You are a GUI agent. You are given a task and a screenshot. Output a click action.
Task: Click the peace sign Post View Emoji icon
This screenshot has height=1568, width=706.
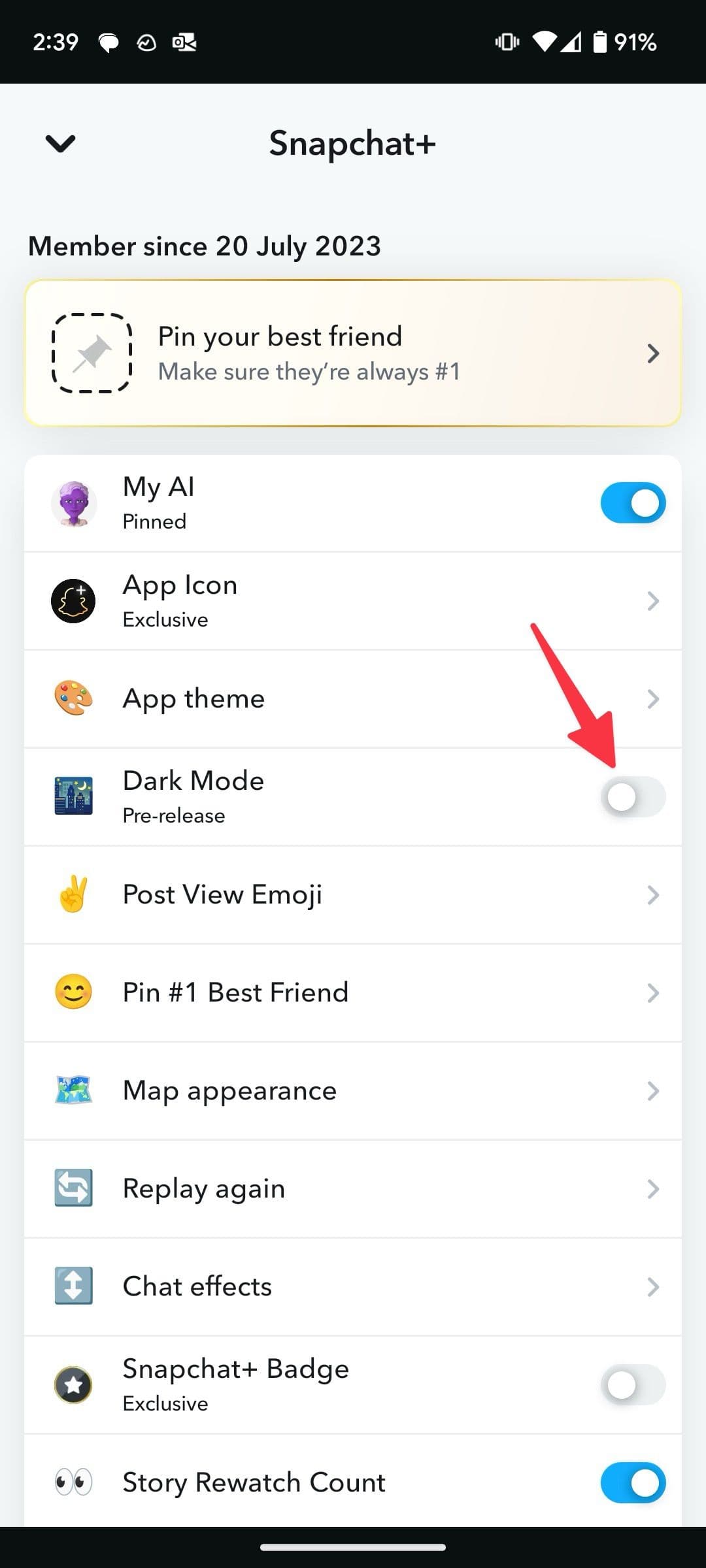74,894
